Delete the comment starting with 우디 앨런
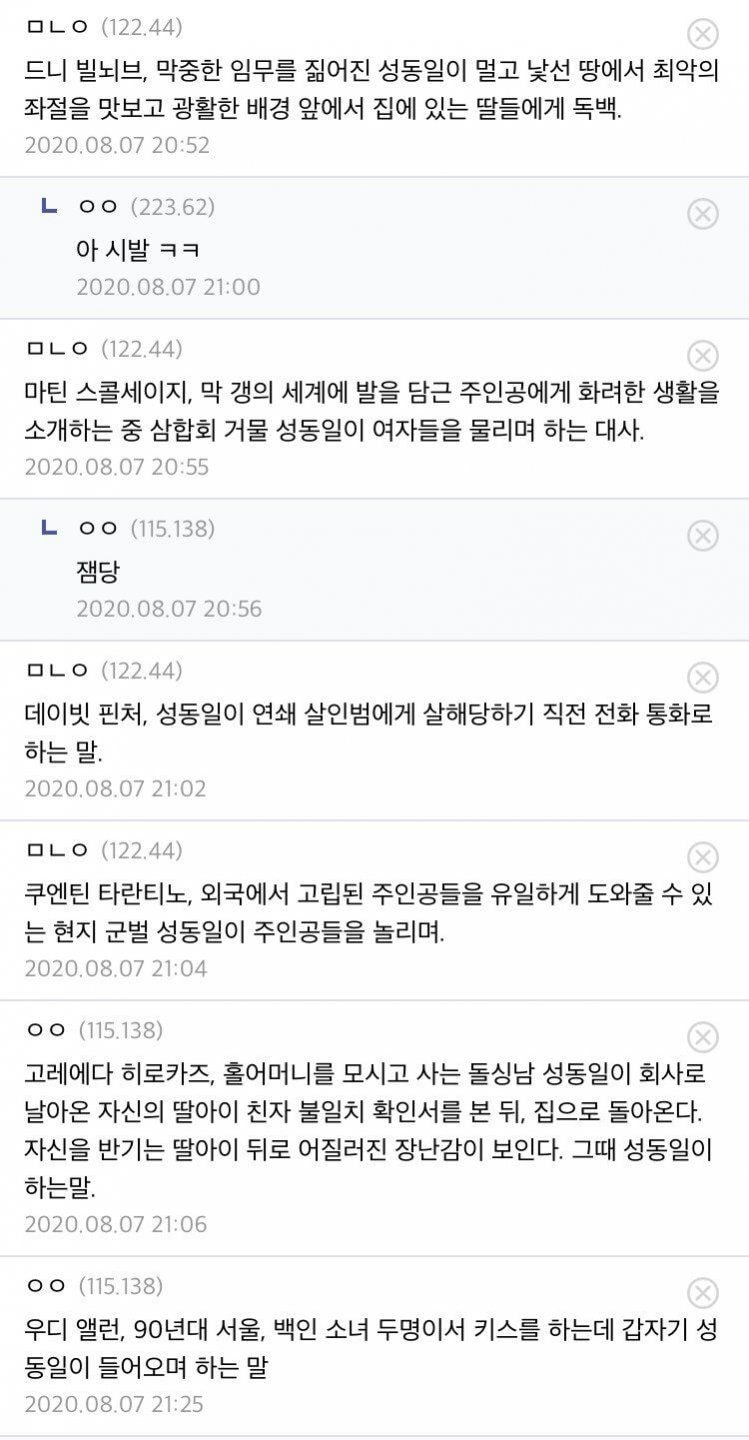This screenshot has height=1440, width=749. click(704, 1292)
